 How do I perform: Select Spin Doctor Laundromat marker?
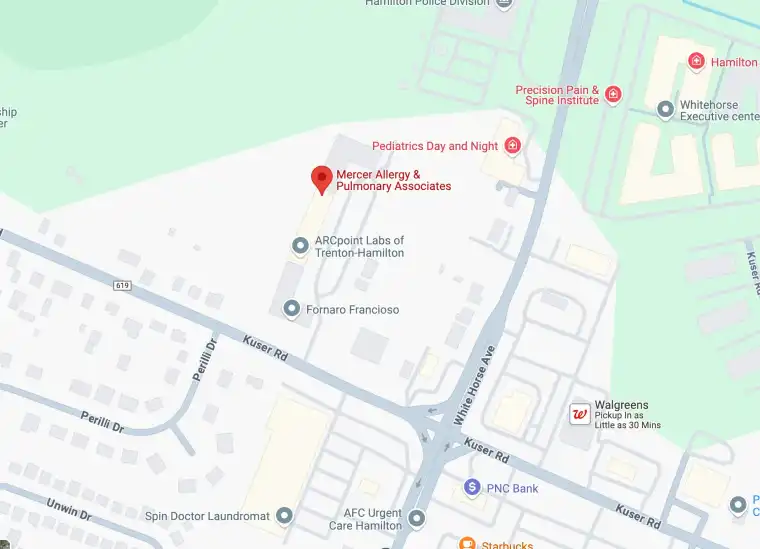tap(284, 516)
